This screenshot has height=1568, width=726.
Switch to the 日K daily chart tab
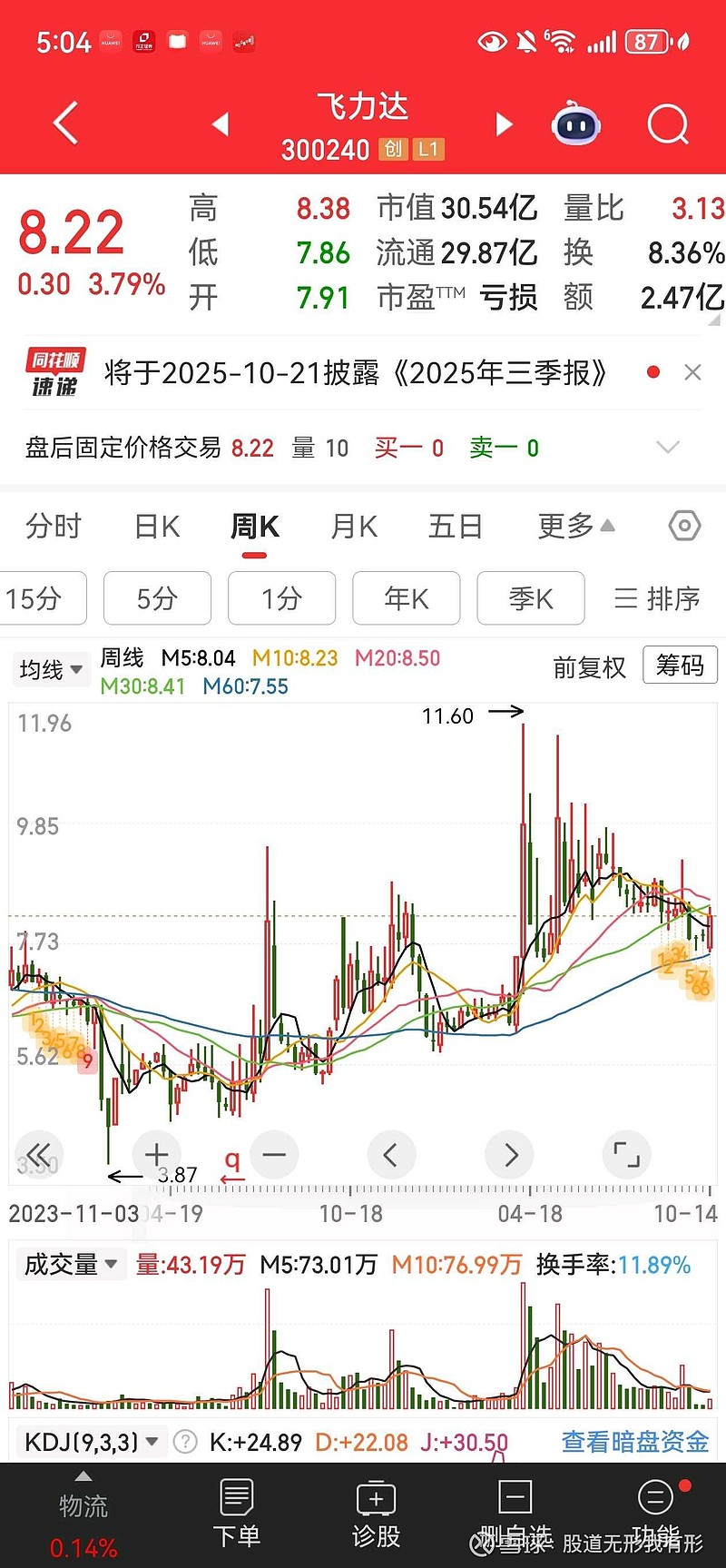point(155,526)
